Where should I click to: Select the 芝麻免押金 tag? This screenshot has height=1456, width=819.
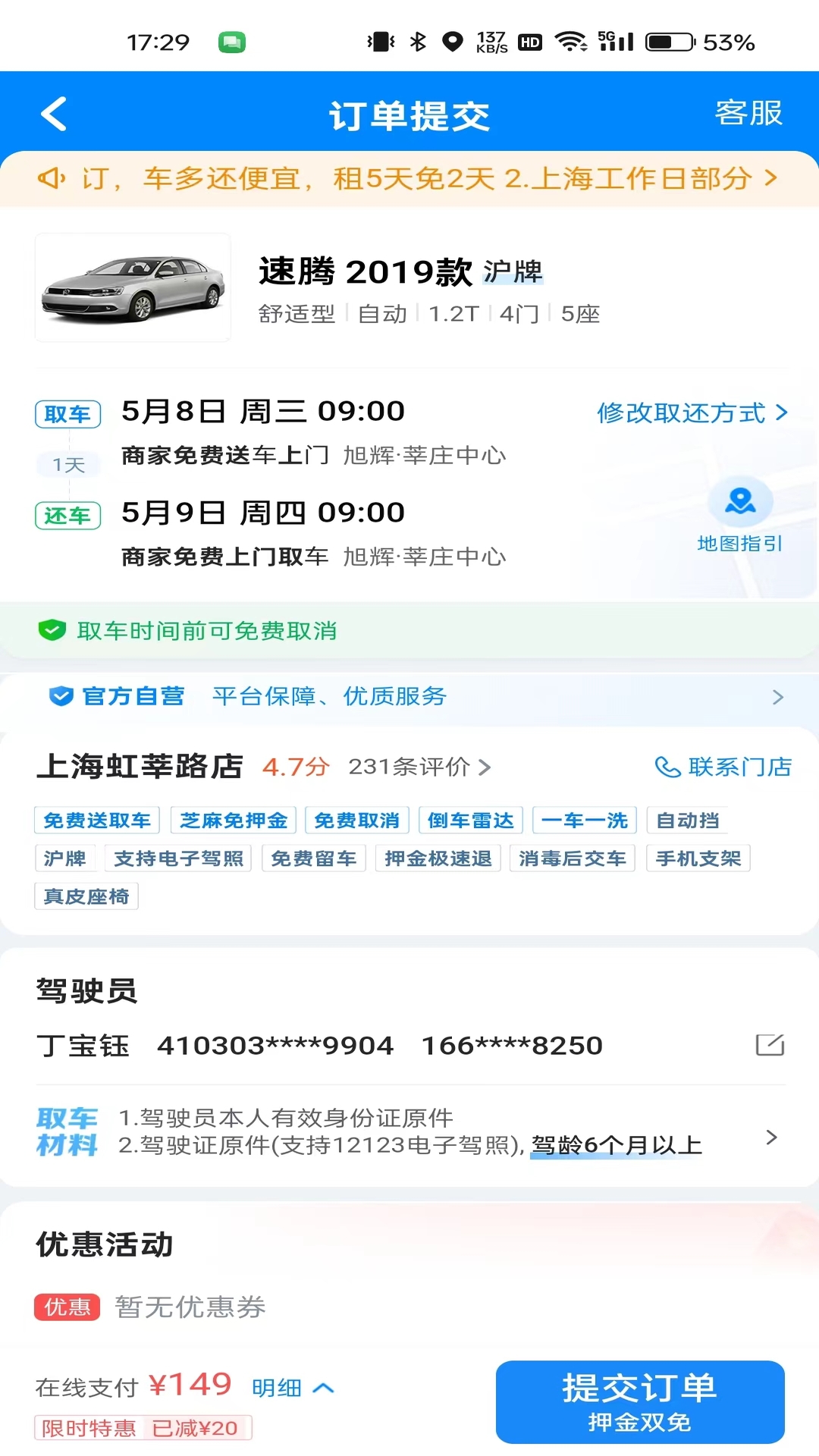(x=233, y=820)
